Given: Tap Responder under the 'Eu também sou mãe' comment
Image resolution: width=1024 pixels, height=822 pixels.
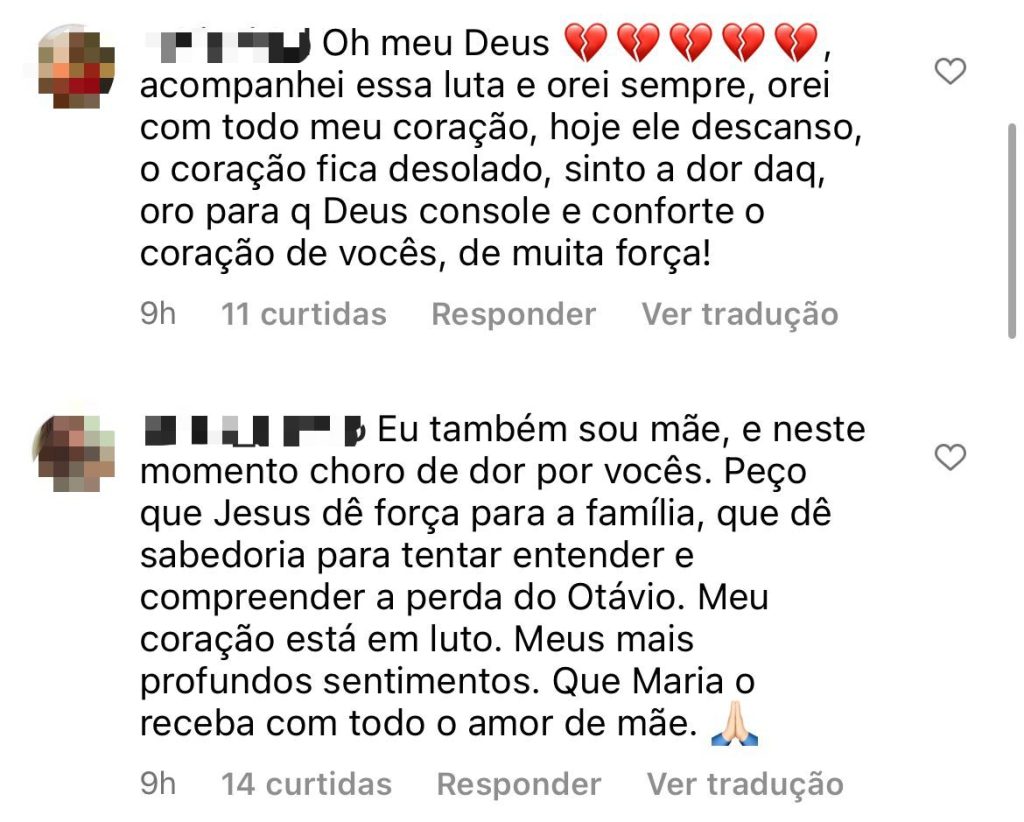Looking at the screenshot, I should tap(518, 784).
